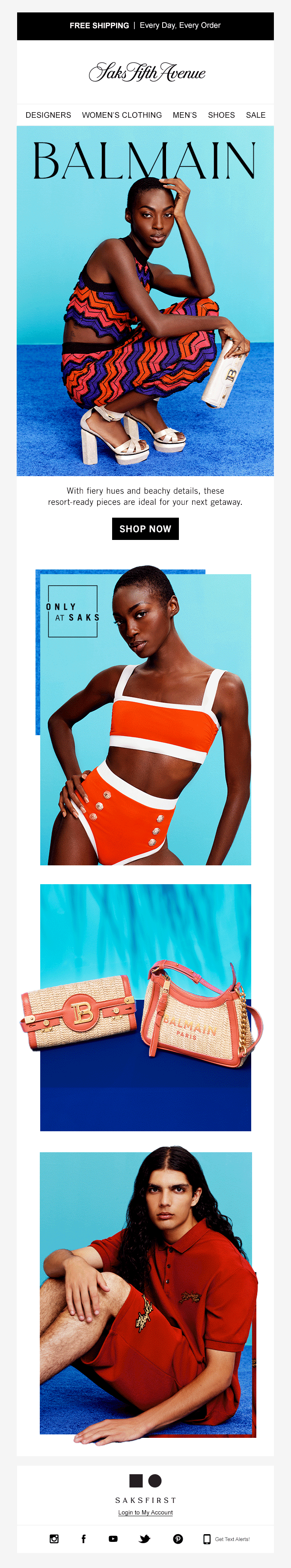This screenshot has width=291, height=1568.
Task: Open Saks Instagram page
Action: pyautogui.click(x=54, y=1539)
